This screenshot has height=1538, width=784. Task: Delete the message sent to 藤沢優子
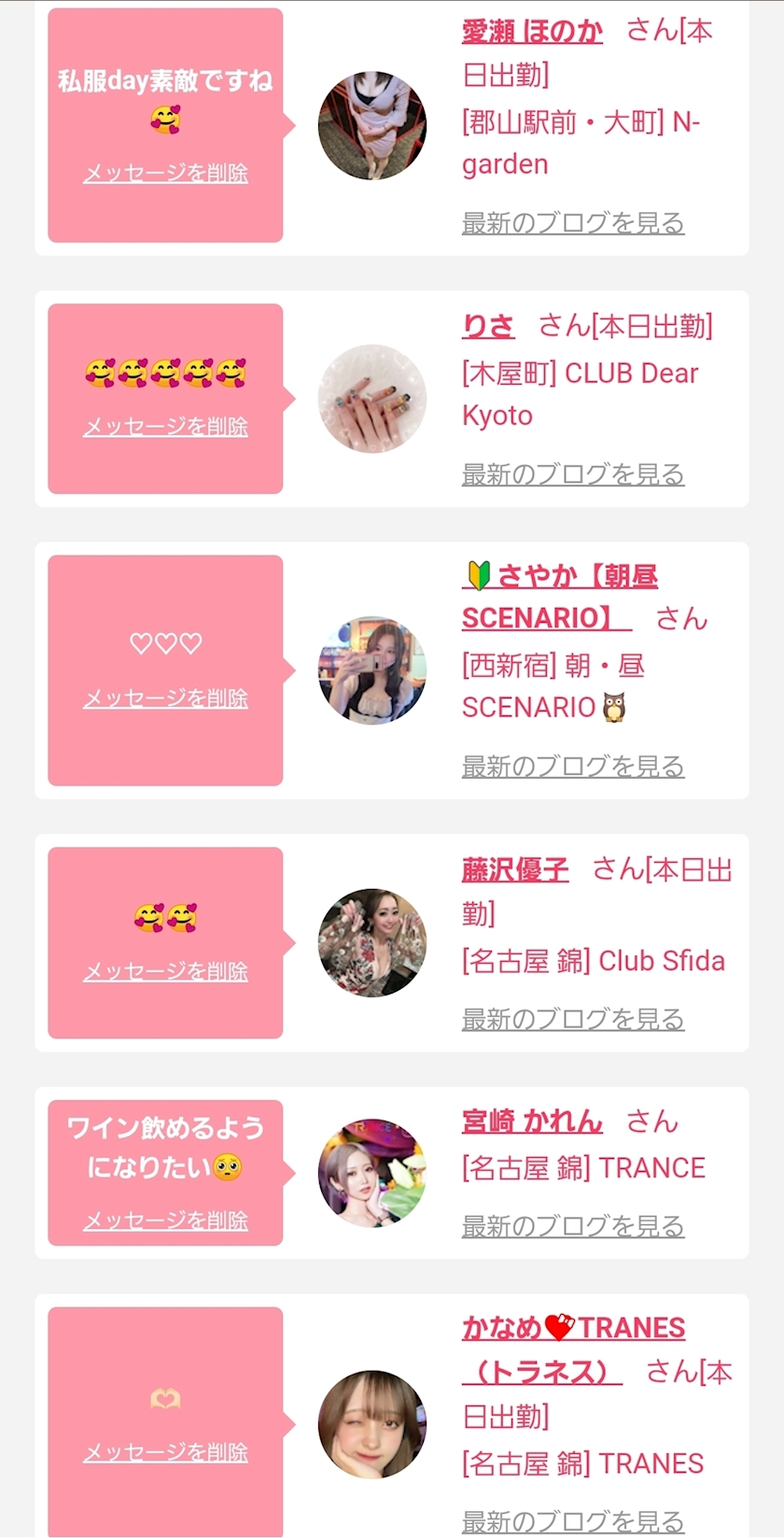tap(165, 972)
